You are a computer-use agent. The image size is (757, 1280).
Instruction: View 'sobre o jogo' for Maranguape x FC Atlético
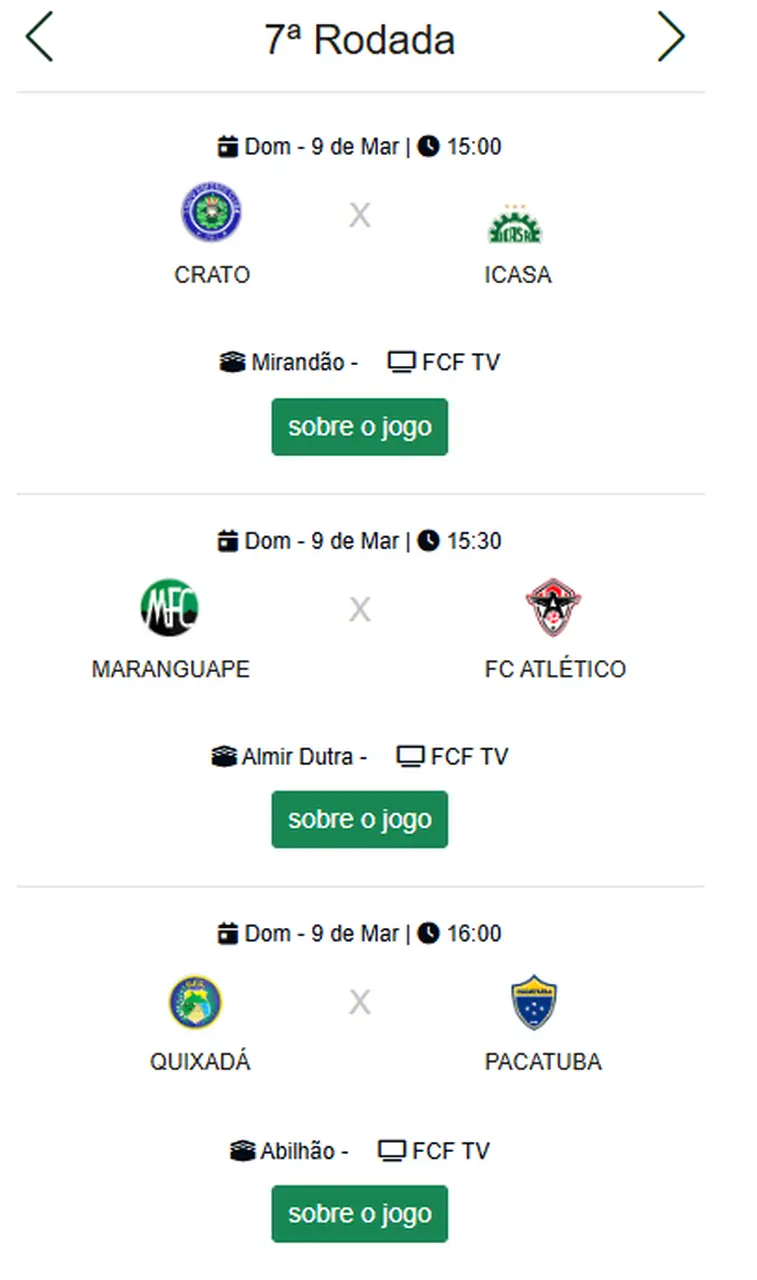coord(359,820)
